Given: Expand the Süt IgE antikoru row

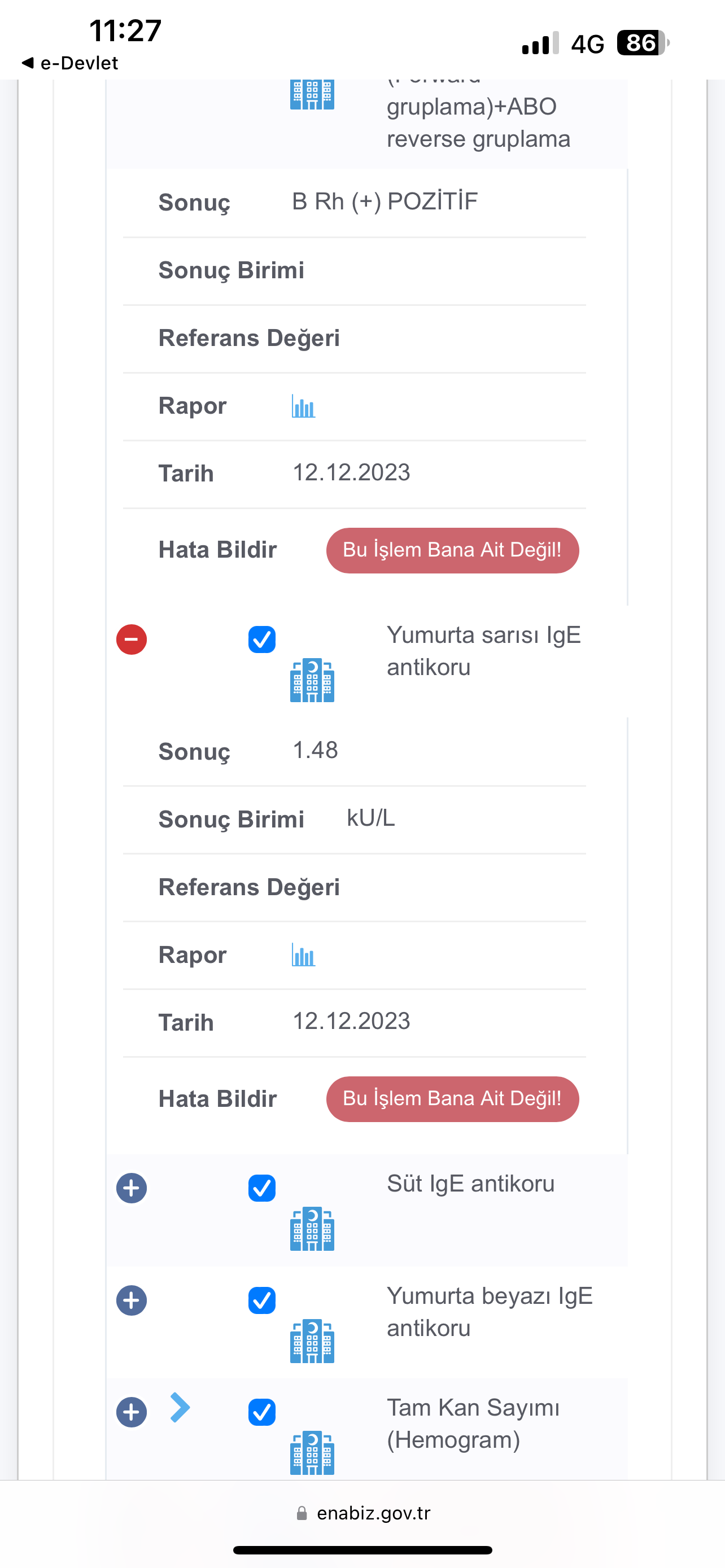Looking at the screenshot, I should pyautogui.click(x=132, y=1188).
